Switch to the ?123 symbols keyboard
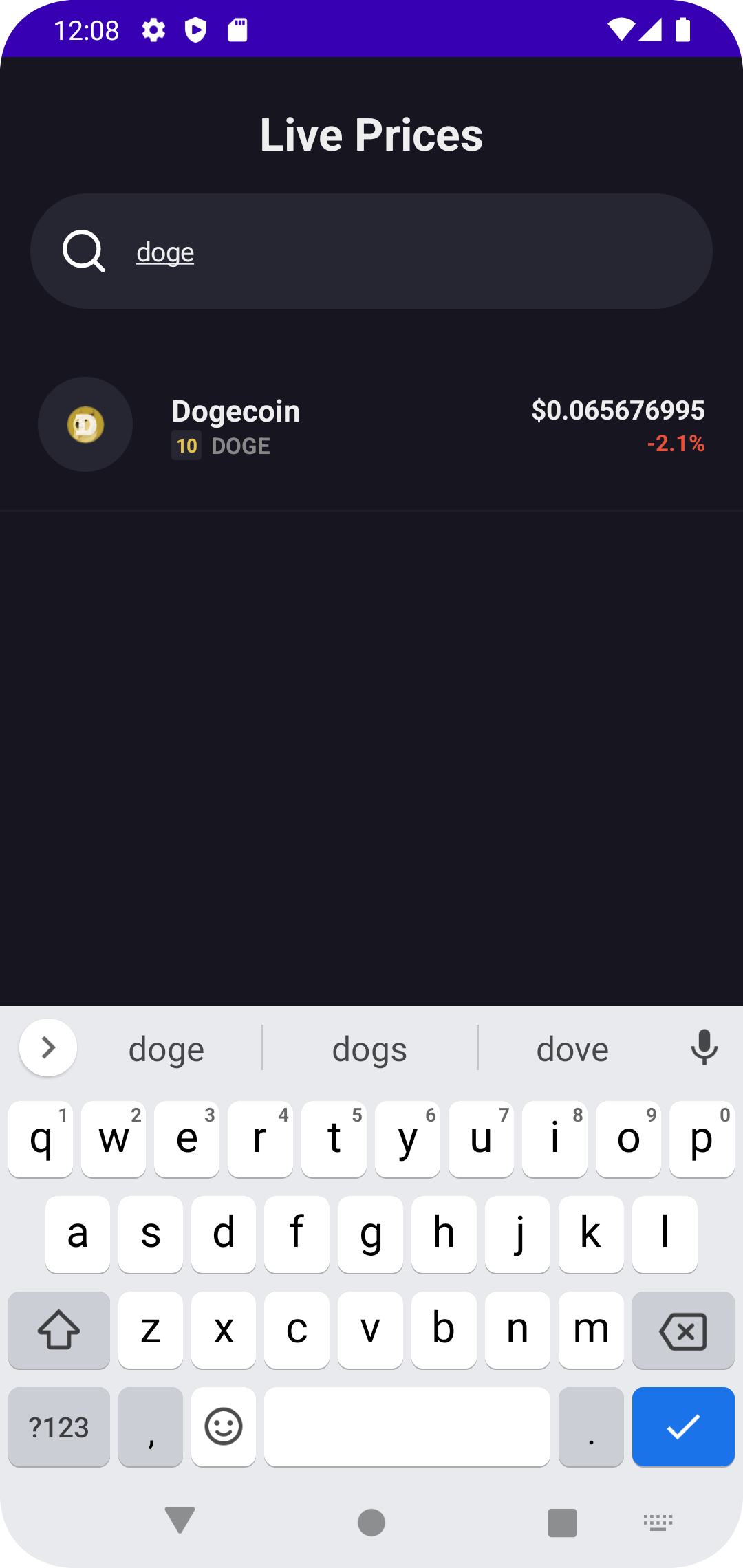This screenshot has height=1568, width=743. [59, 1426]
